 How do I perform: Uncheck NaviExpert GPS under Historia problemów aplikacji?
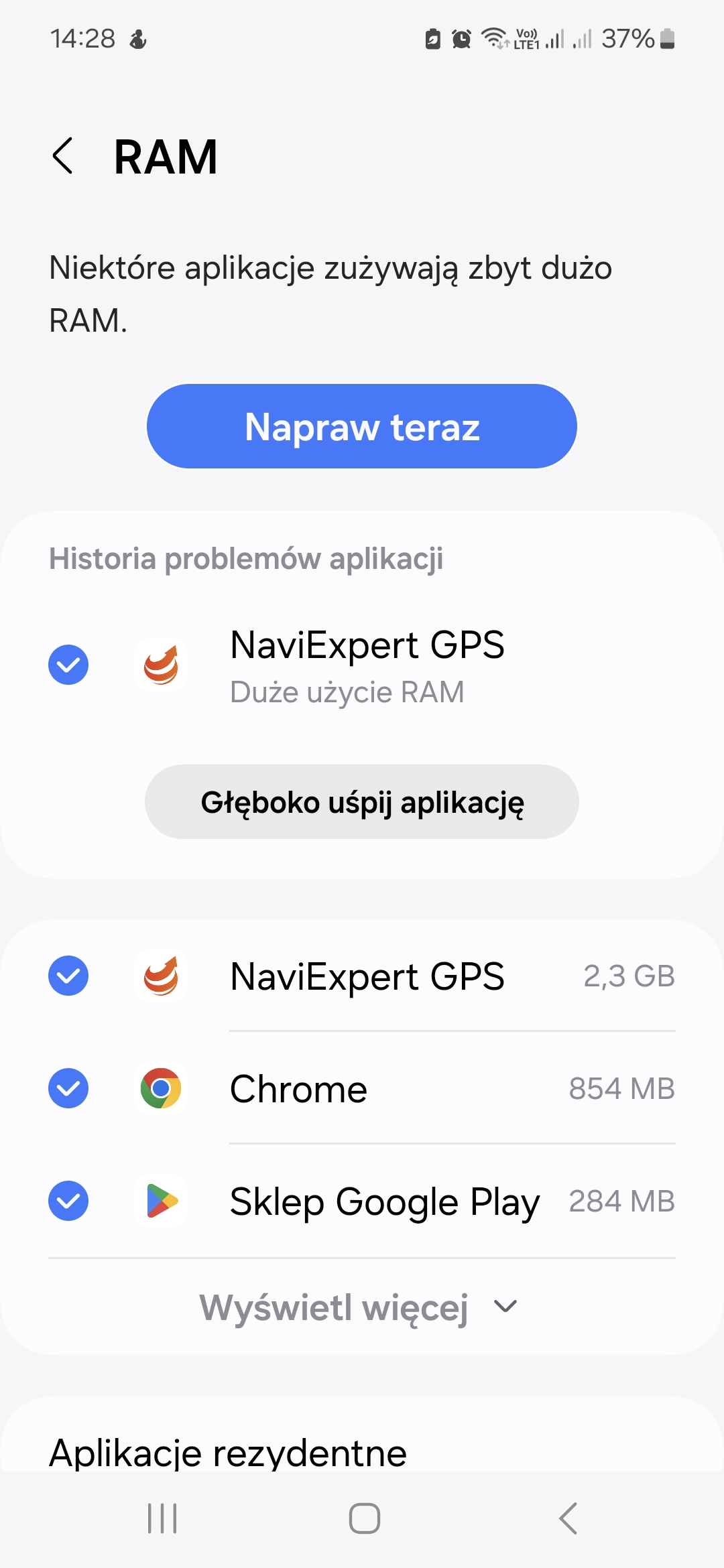[x=68, y=665]
